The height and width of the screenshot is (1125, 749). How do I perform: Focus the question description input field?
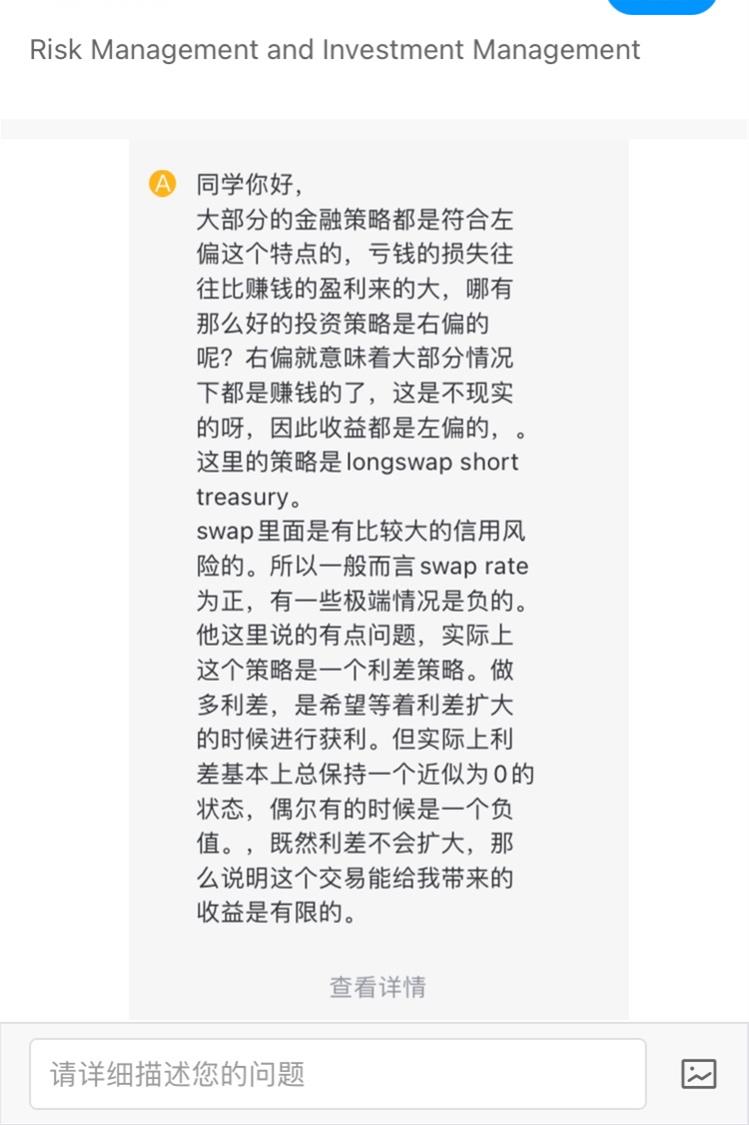click(x=337, y=1074)
